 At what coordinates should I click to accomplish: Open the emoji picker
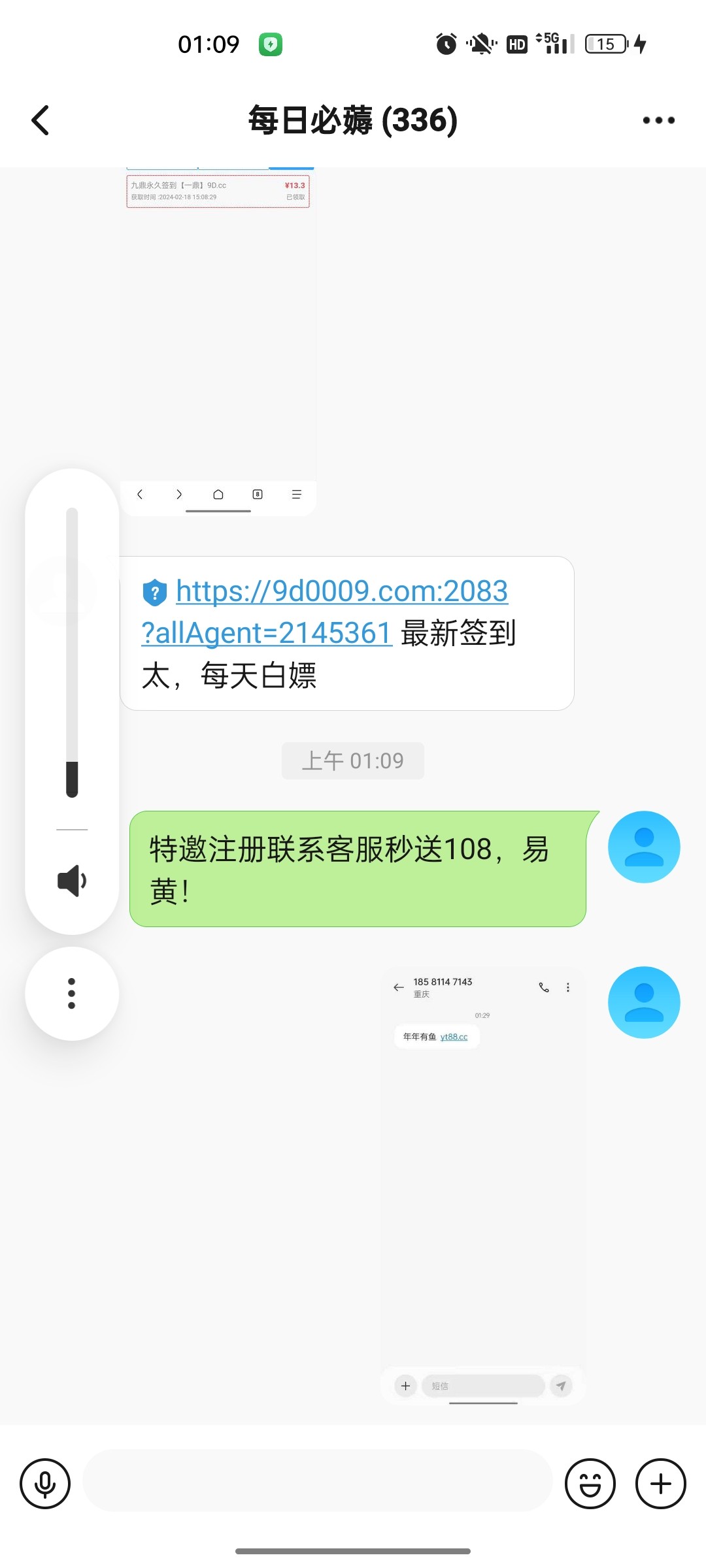tap(590, 1484)
